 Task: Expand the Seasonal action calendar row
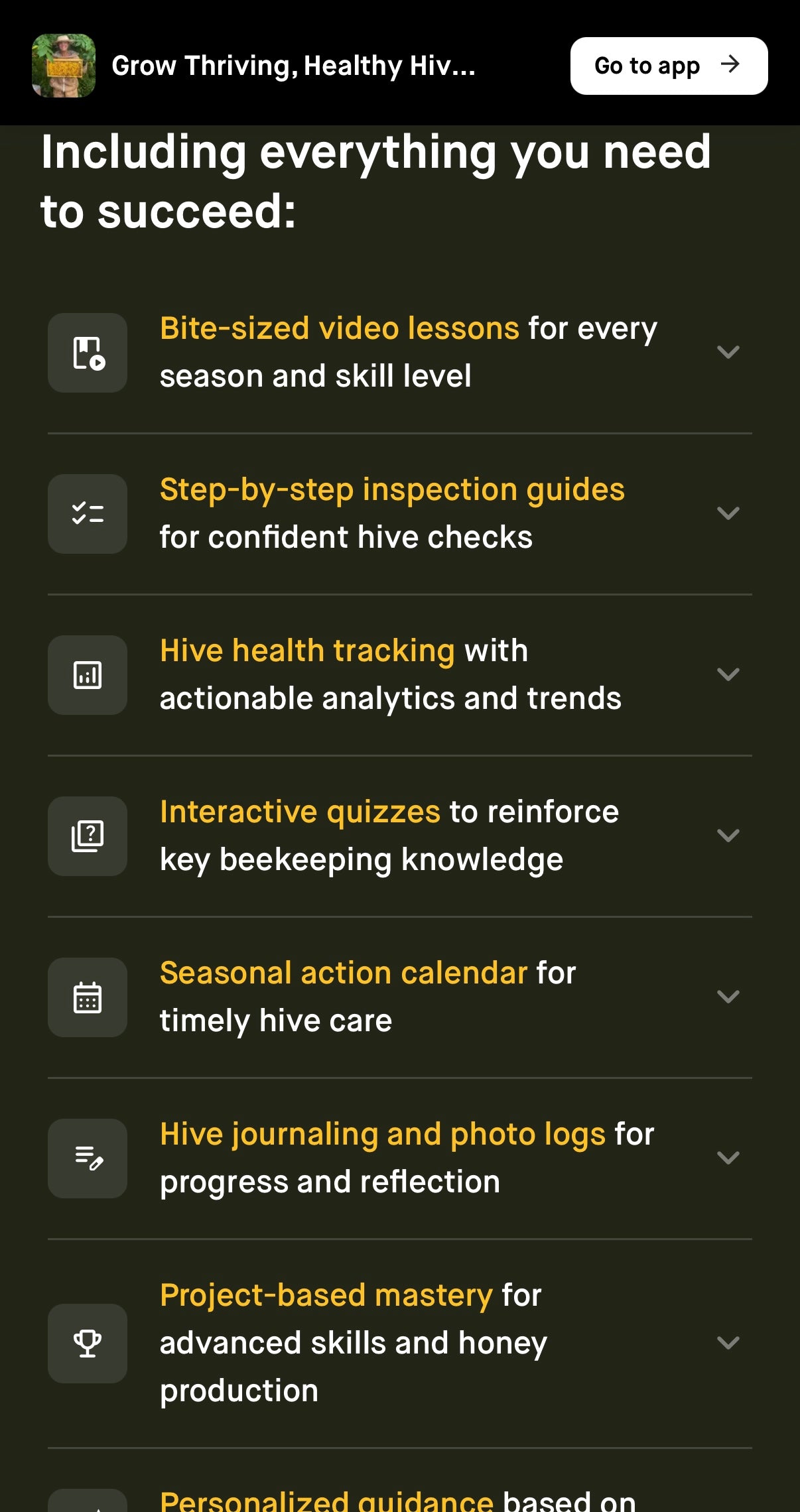[728, 997]
